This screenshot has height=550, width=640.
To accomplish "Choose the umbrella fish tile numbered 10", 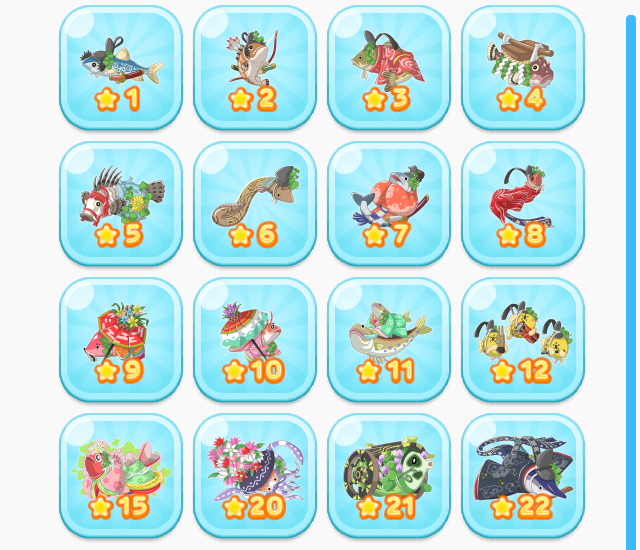I will coord(254,339).
